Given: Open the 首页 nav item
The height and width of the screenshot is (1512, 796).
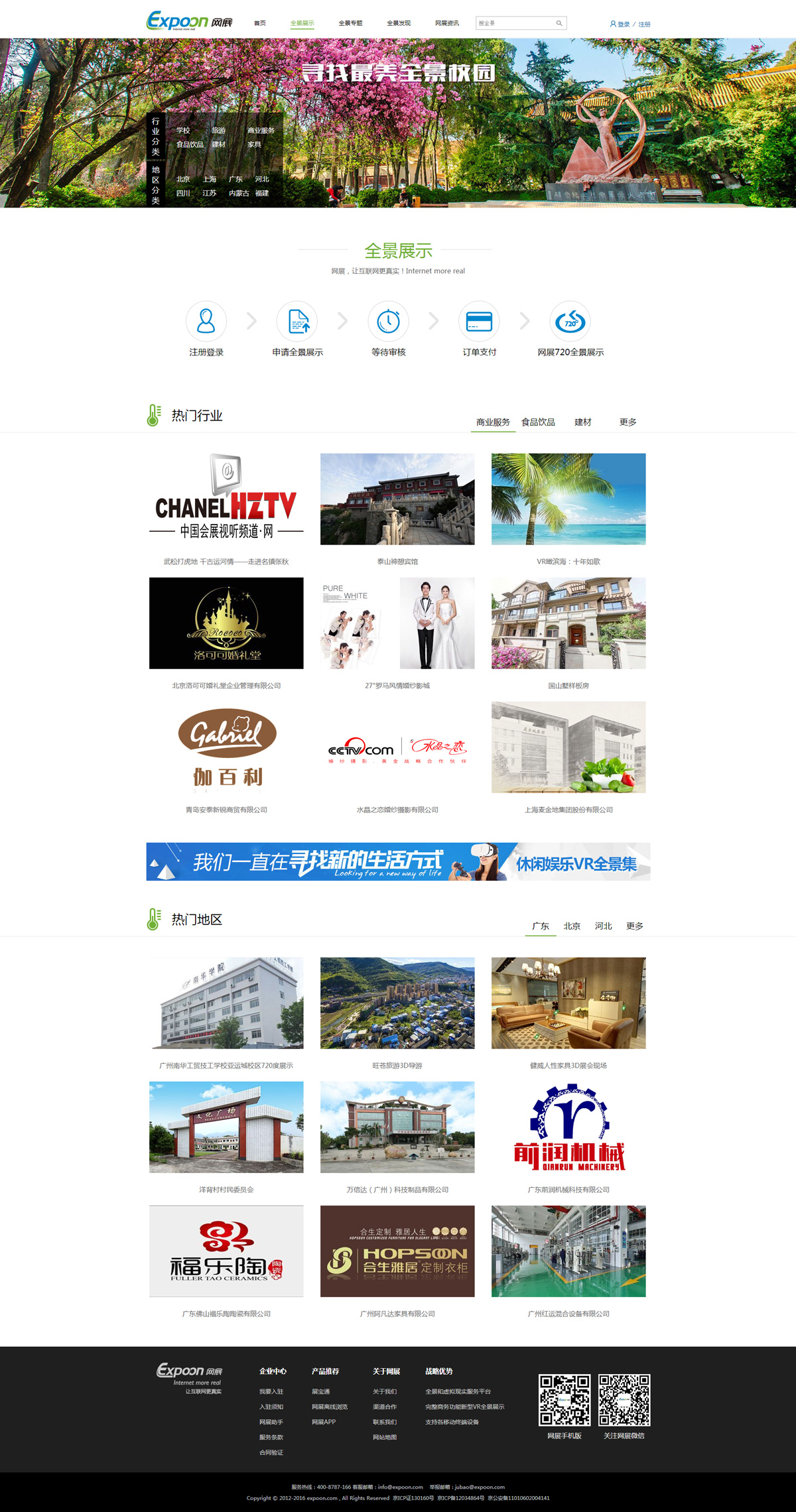Looking at the screenshot, I should click(259, 23).
